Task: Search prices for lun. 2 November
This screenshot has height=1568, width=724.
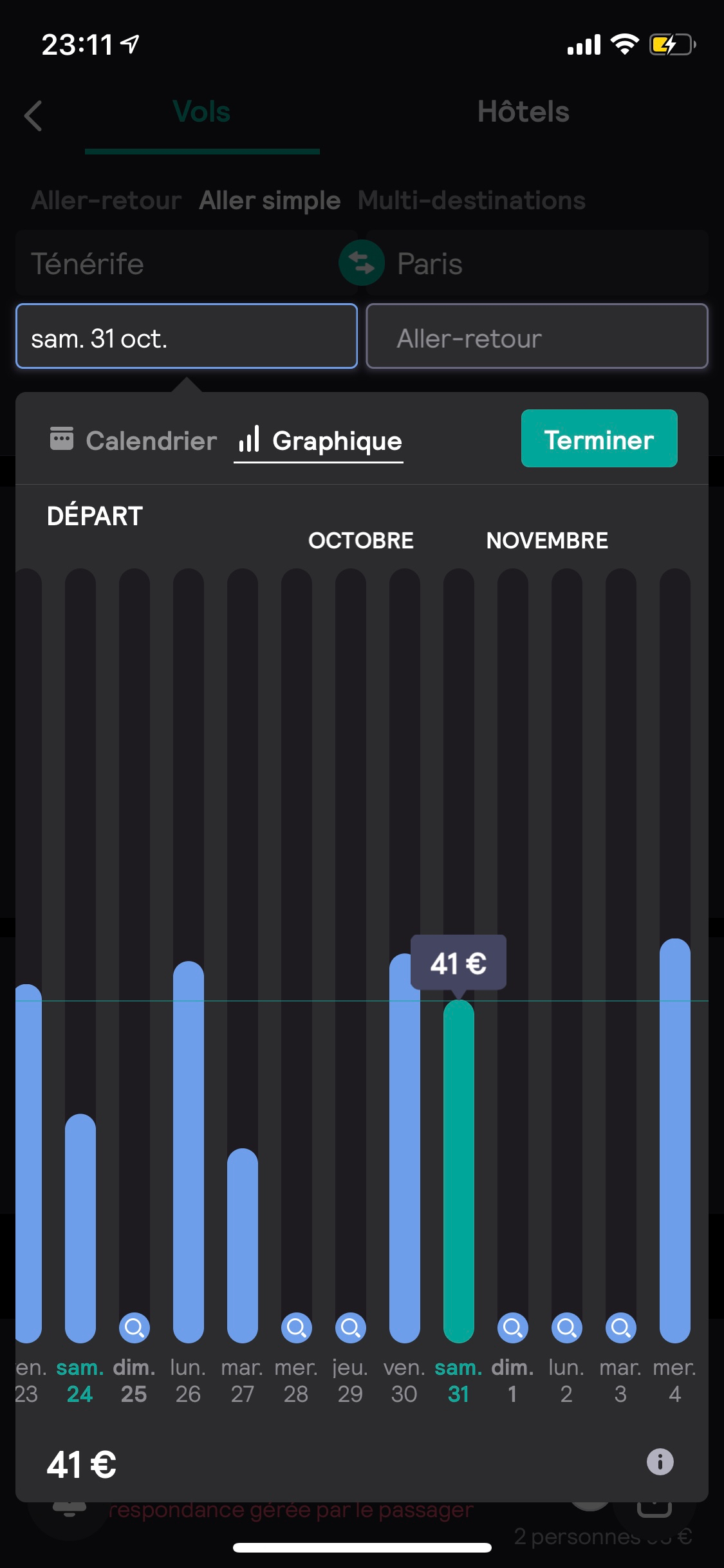Action: pos(567,1327)
